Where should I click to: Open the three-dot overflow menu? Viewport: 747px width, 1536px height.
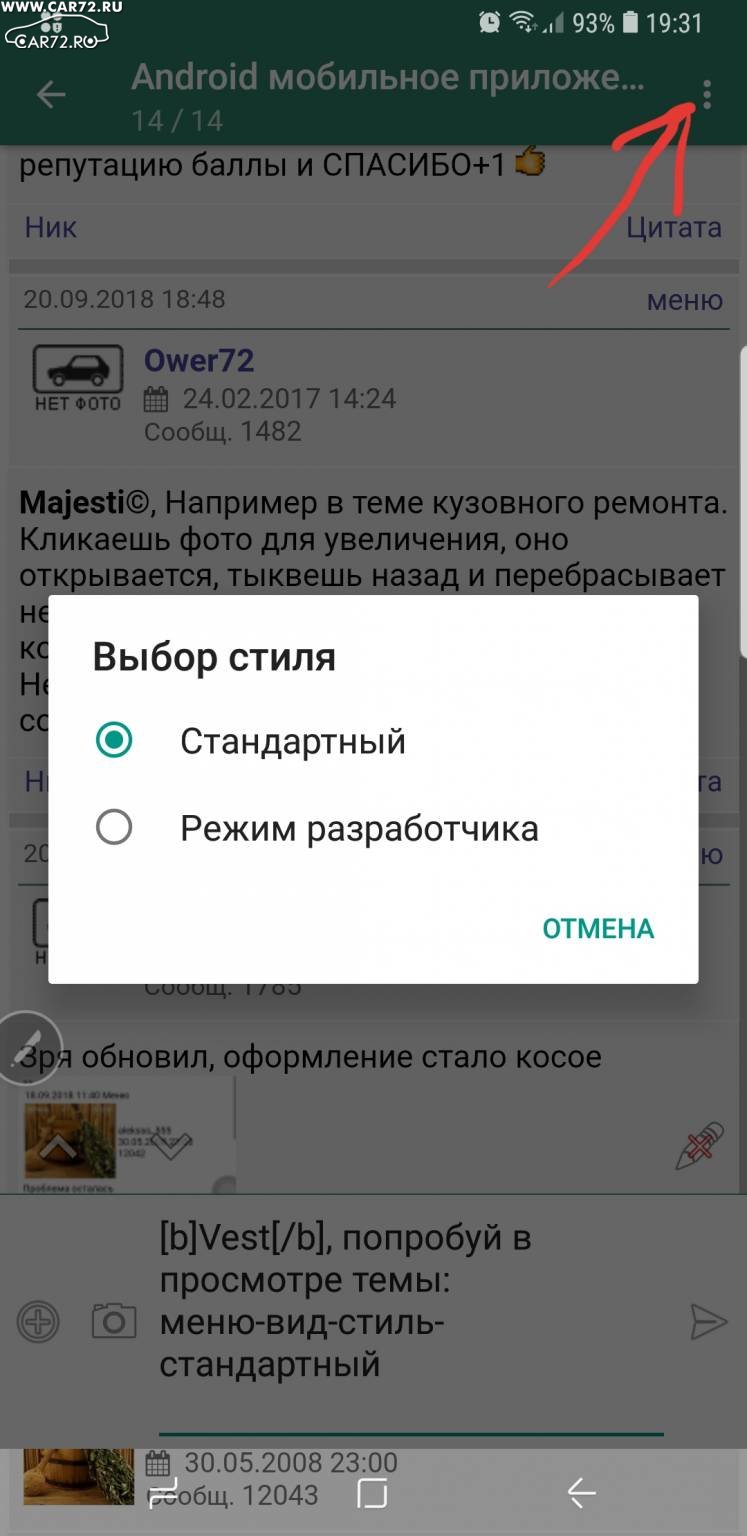[x=707, y=95]
